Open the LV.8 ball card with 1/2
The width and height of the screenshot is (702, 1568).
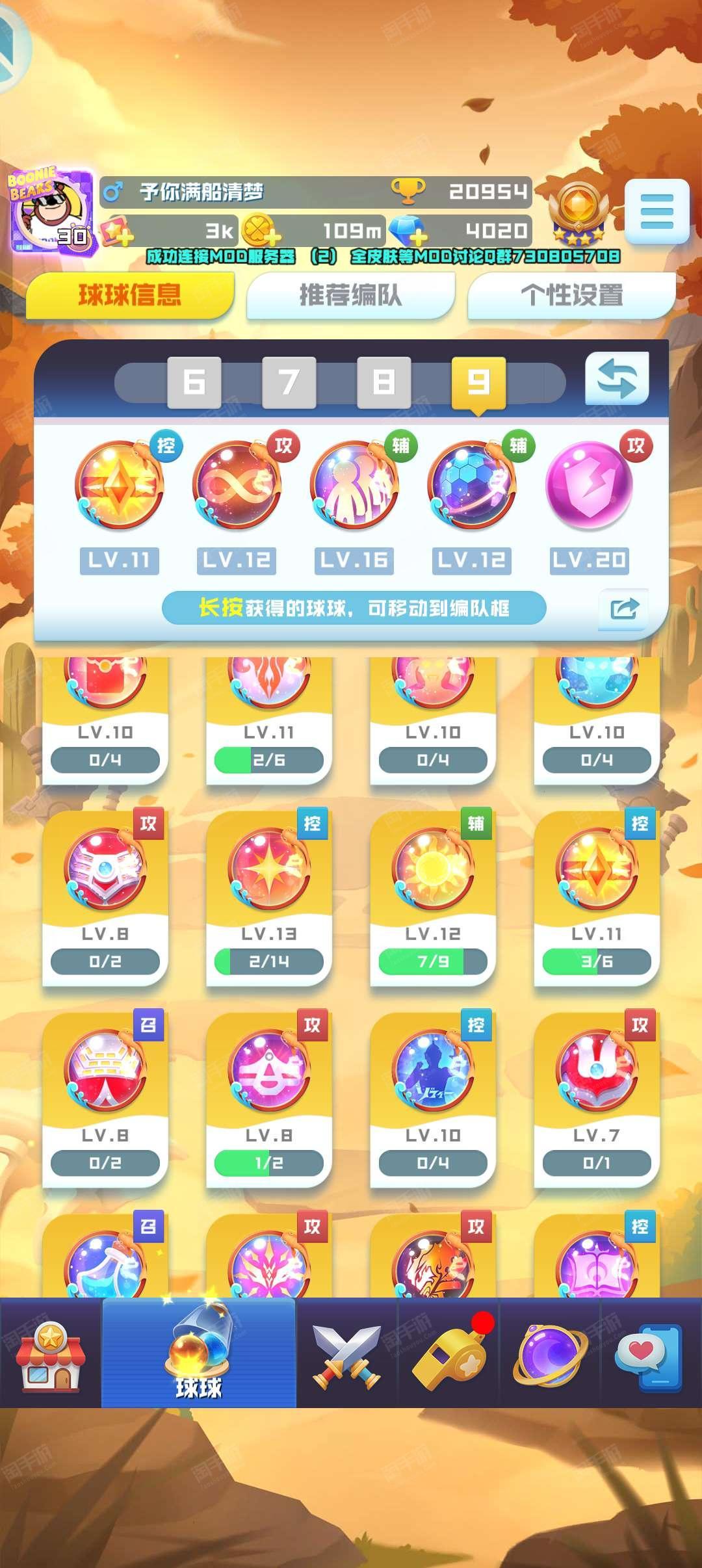tap(268, 1100)
